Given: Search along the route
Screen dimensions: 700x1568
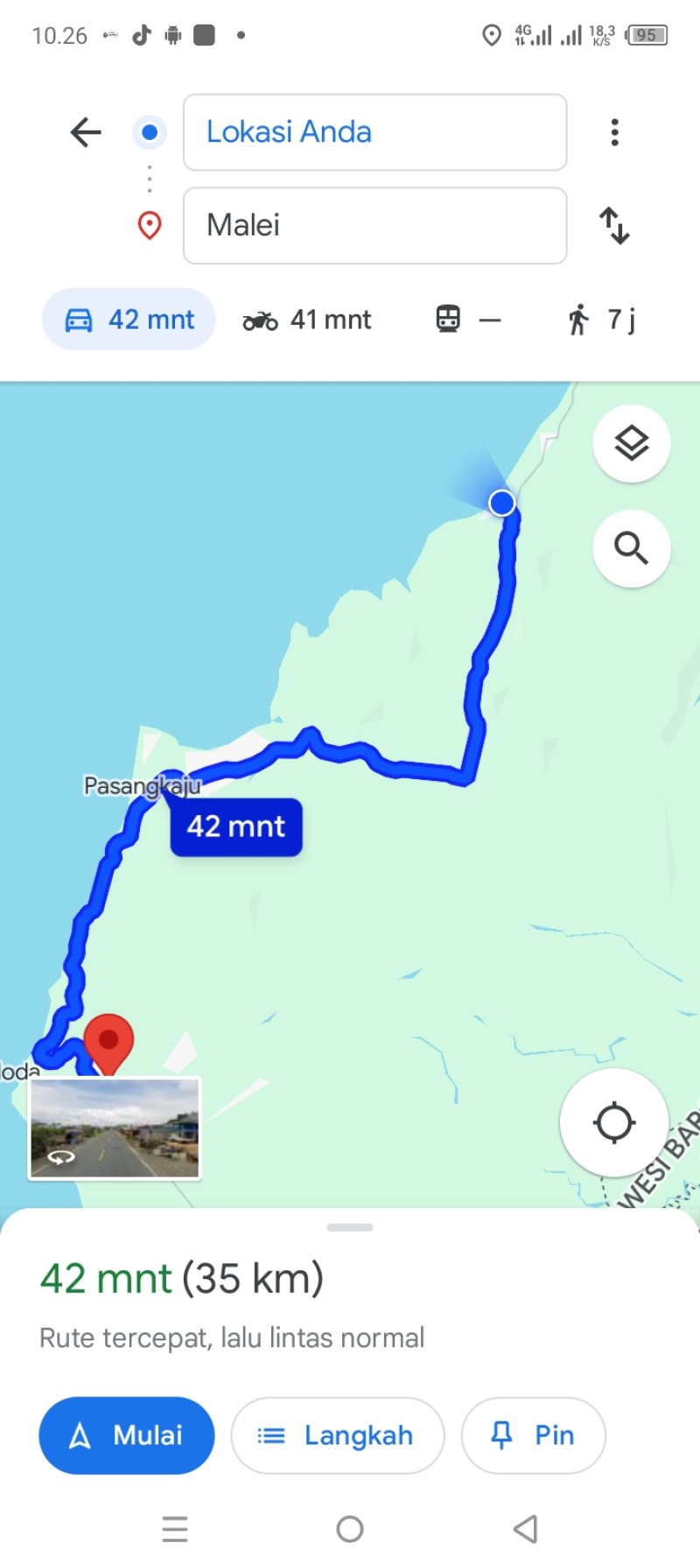Looking at the screenshot, I should [x=632, y=548].
